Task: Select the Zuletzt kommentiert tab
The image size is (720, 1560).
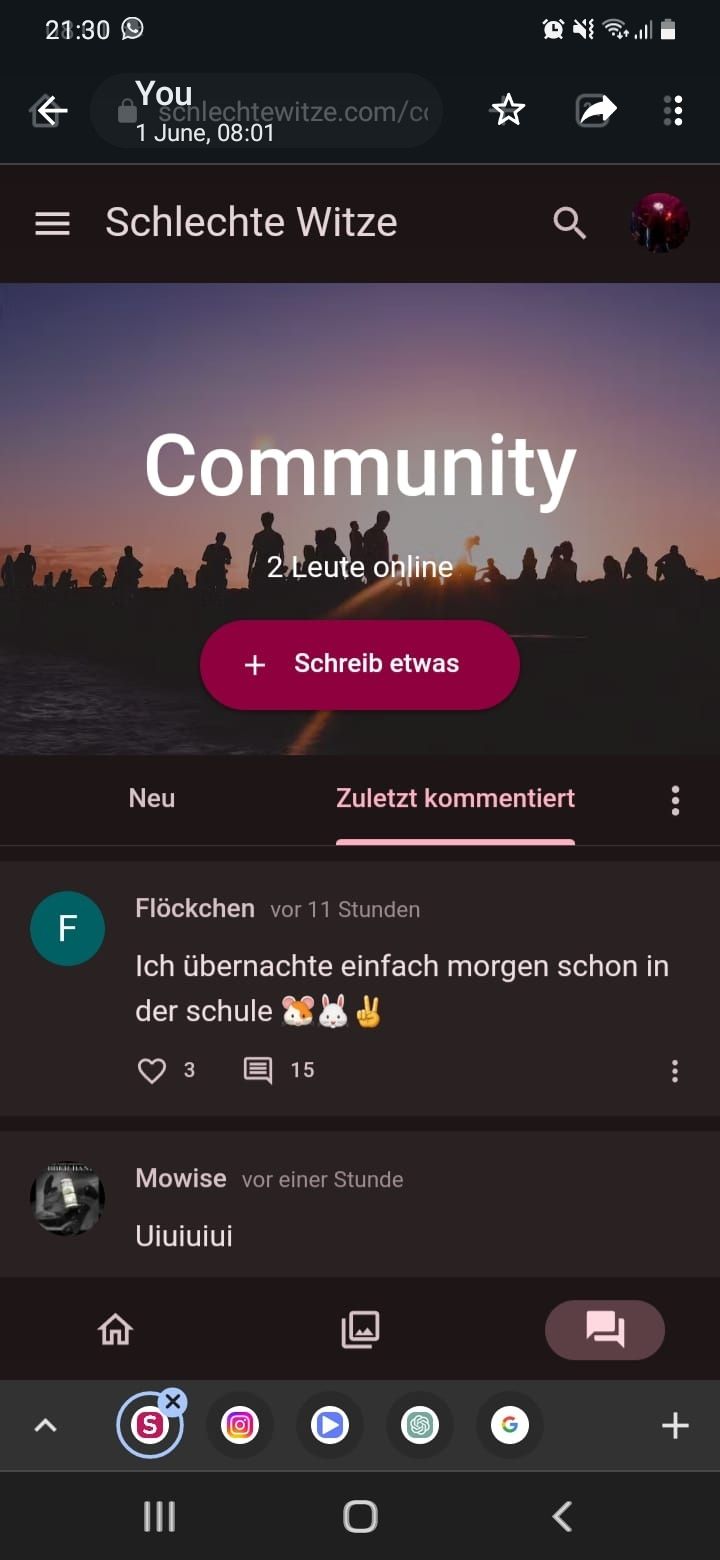Action: pos(455,798)
